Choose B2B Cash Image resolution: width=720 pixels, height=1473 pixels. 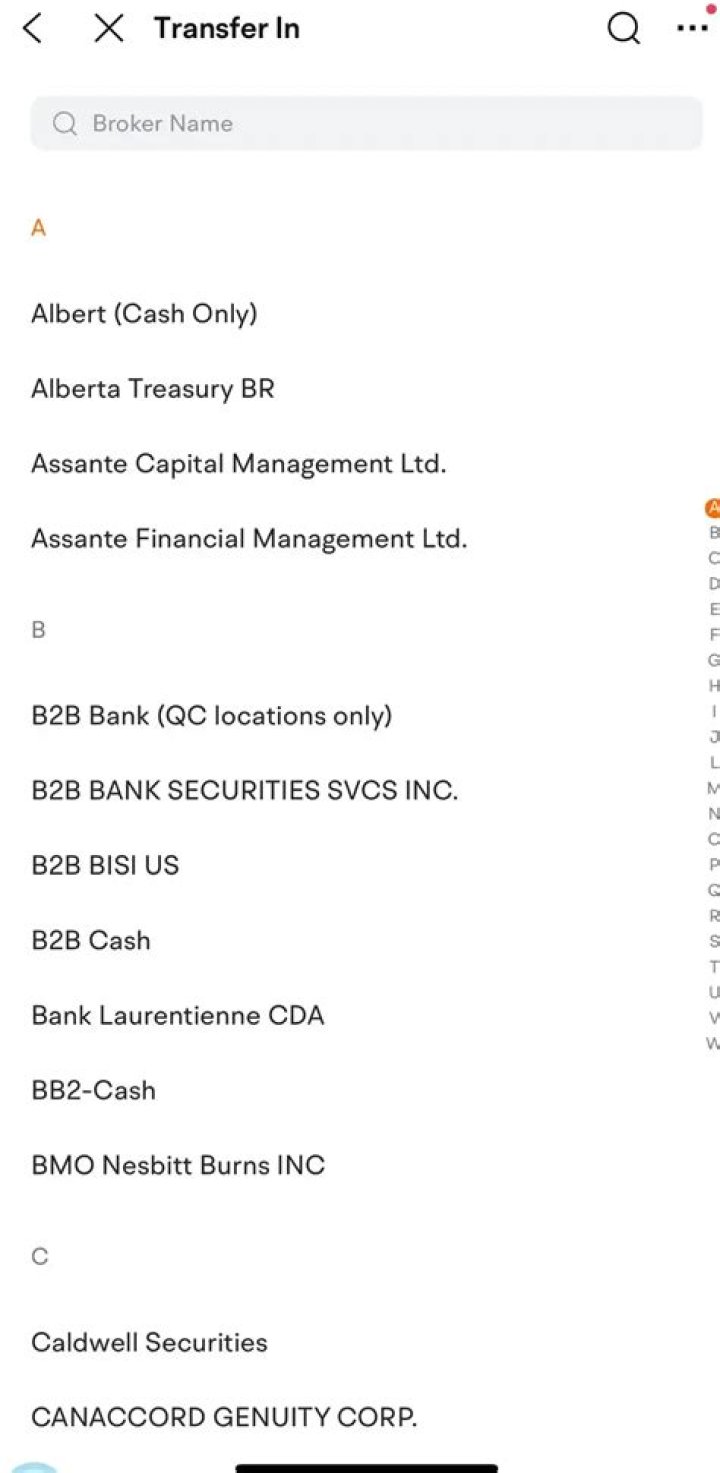coord(91,941)
